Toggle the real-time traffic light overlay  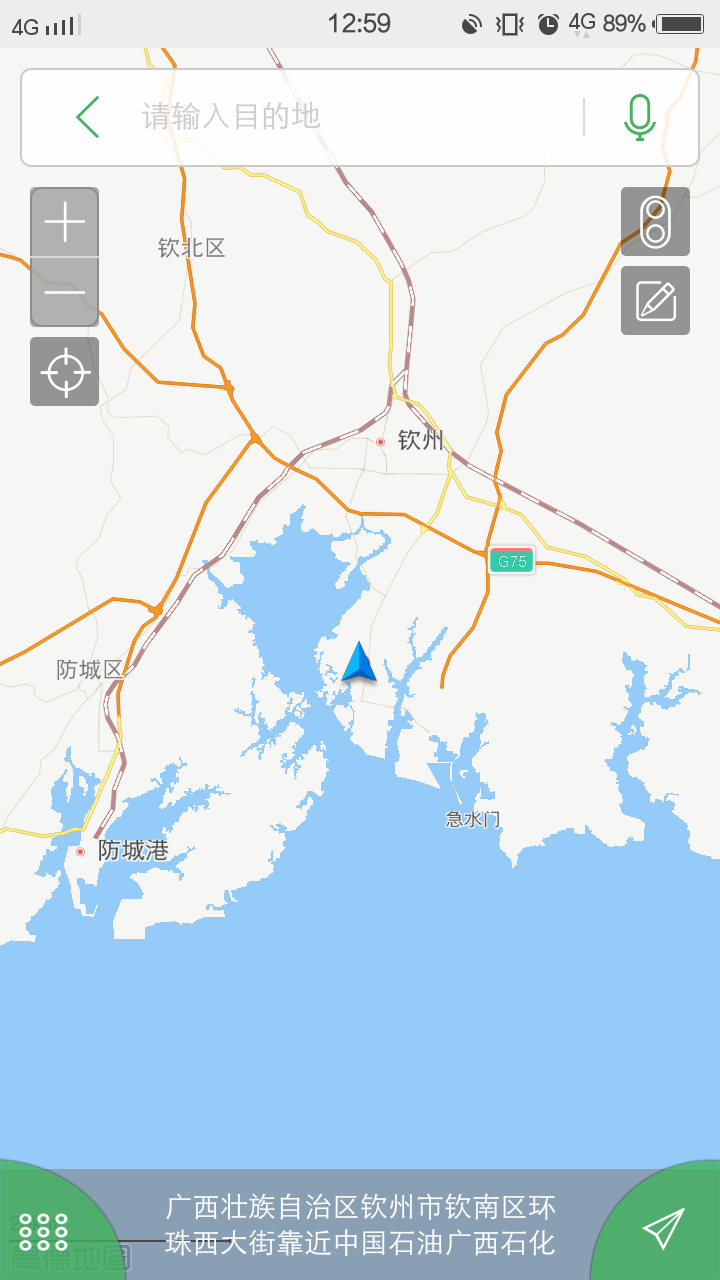point(655,221)
